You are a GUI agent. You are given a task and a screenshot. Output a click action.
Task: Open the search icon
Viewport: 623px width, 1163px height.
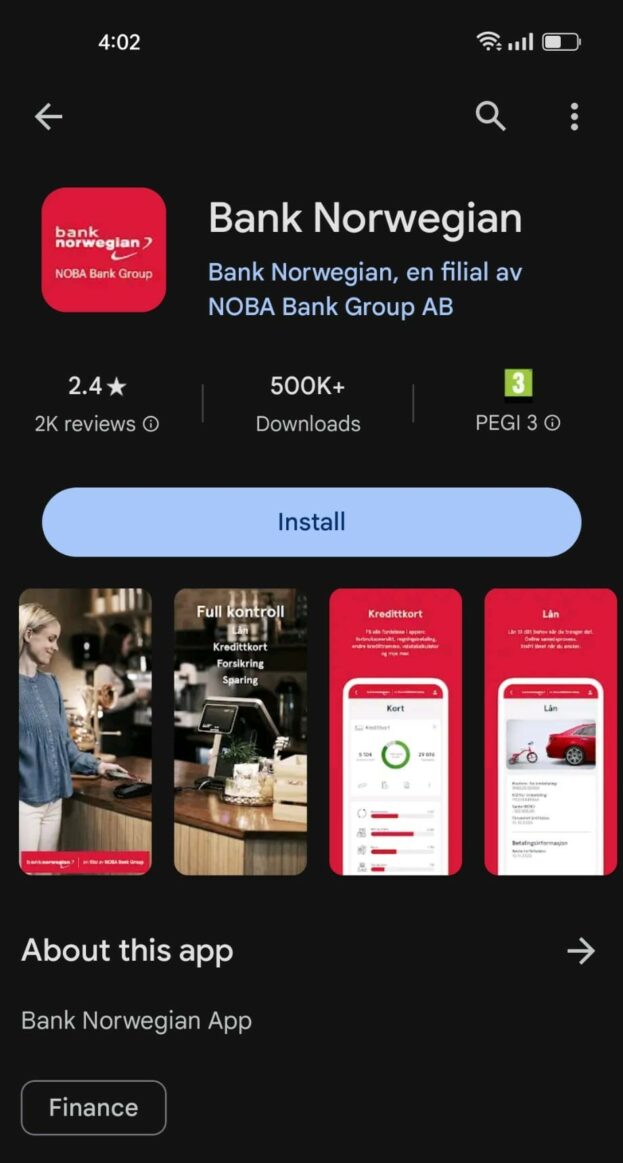click(x=490, y=117)
